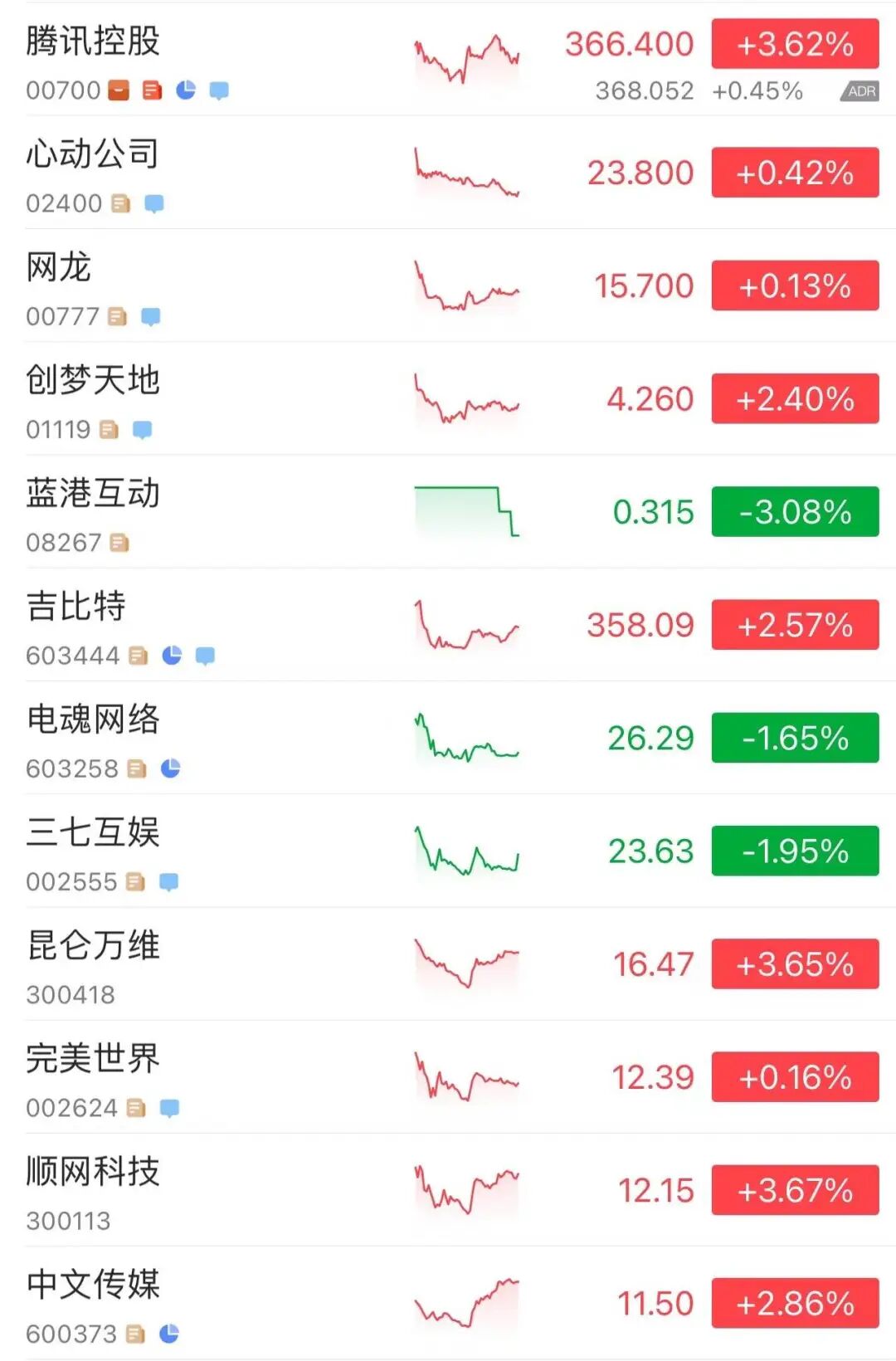896x1361 pixels.
Task: Open the 腾讯控股 stock details
Action: click(93, 41)
